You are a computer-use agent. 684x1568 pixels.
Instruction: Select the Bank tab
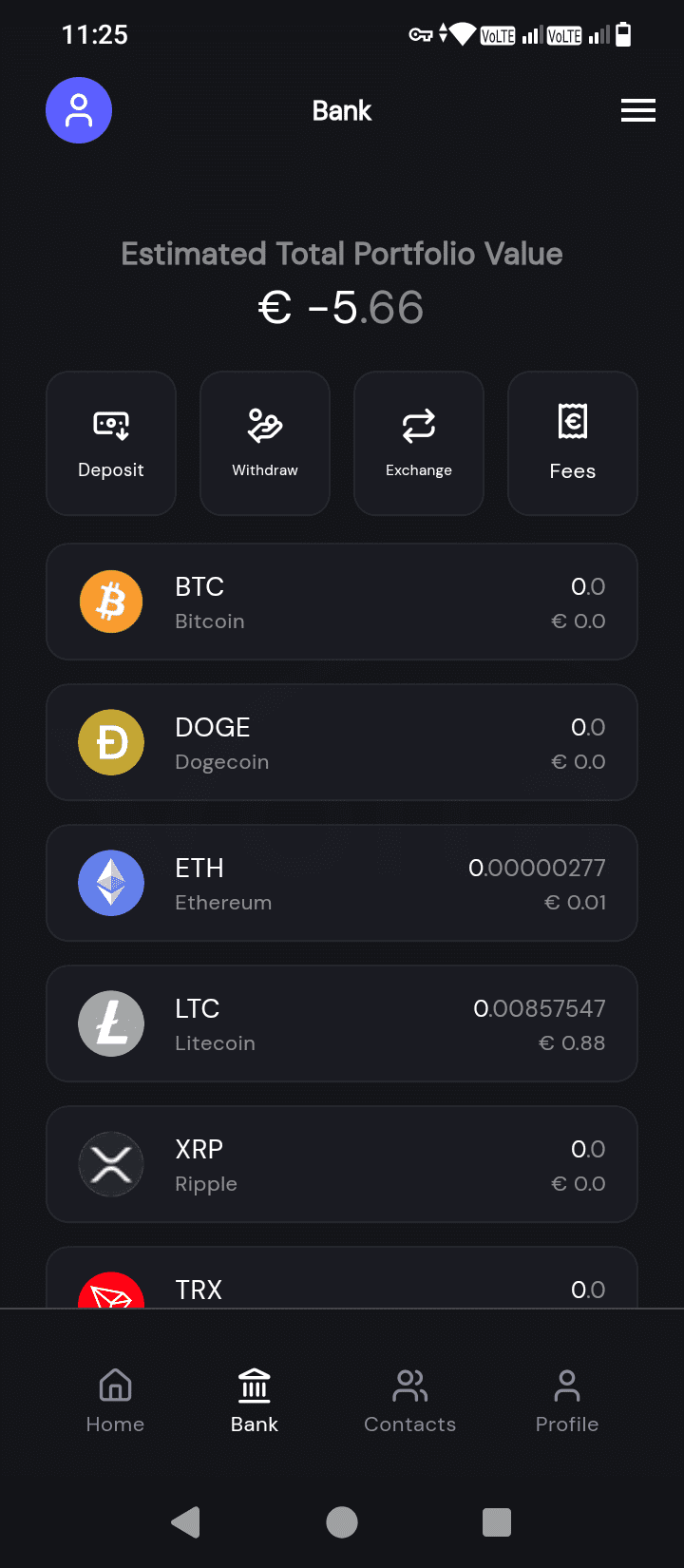point(255,1400)
